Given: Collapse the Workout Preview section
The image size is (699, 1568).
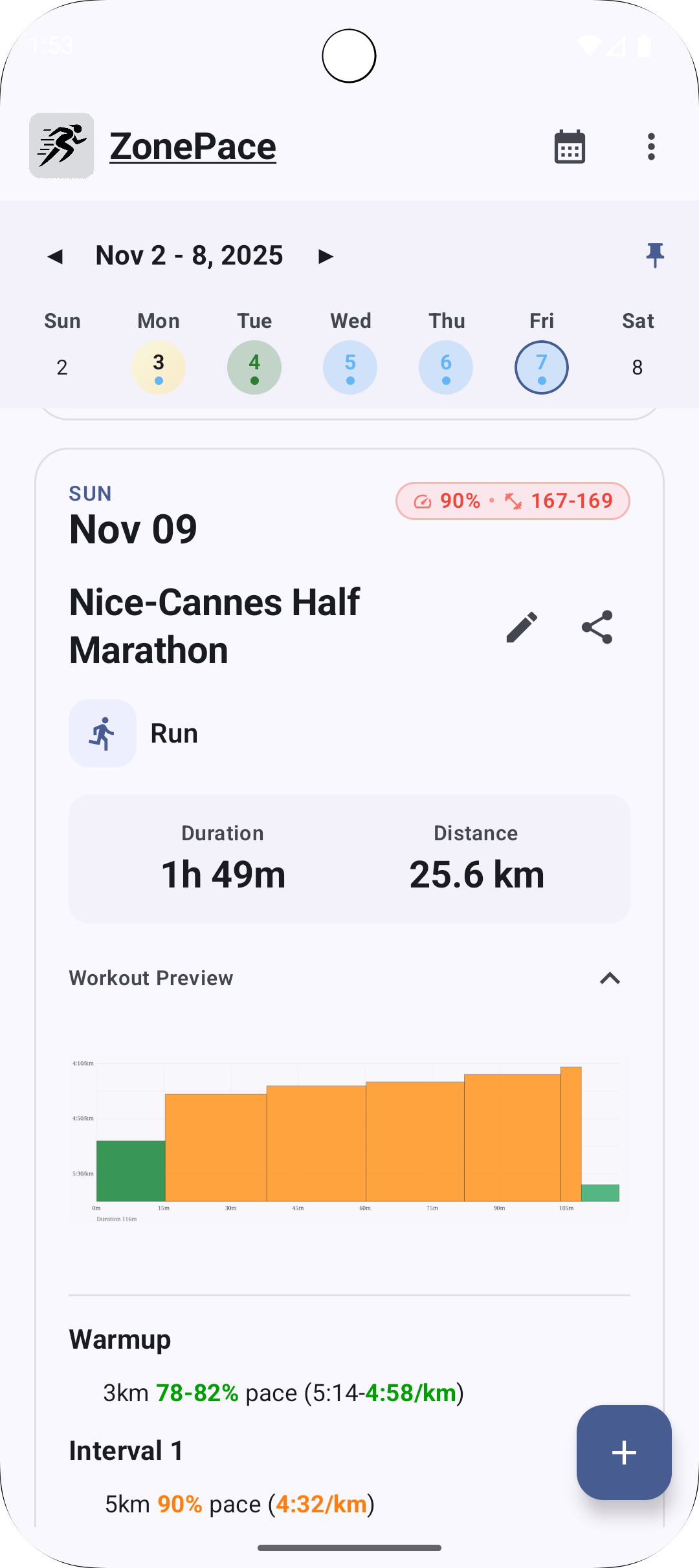Looking at the screenshot, I should point(610,978).
